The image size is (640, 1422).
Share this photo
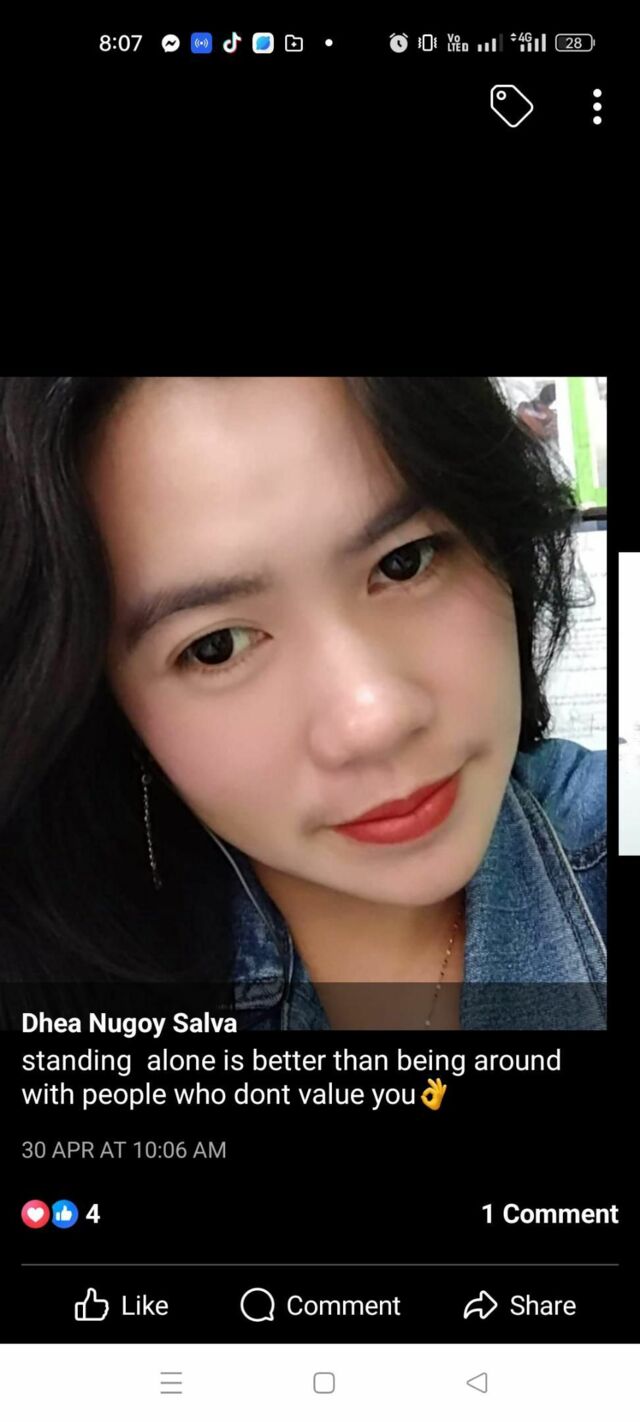[520, 1305]
